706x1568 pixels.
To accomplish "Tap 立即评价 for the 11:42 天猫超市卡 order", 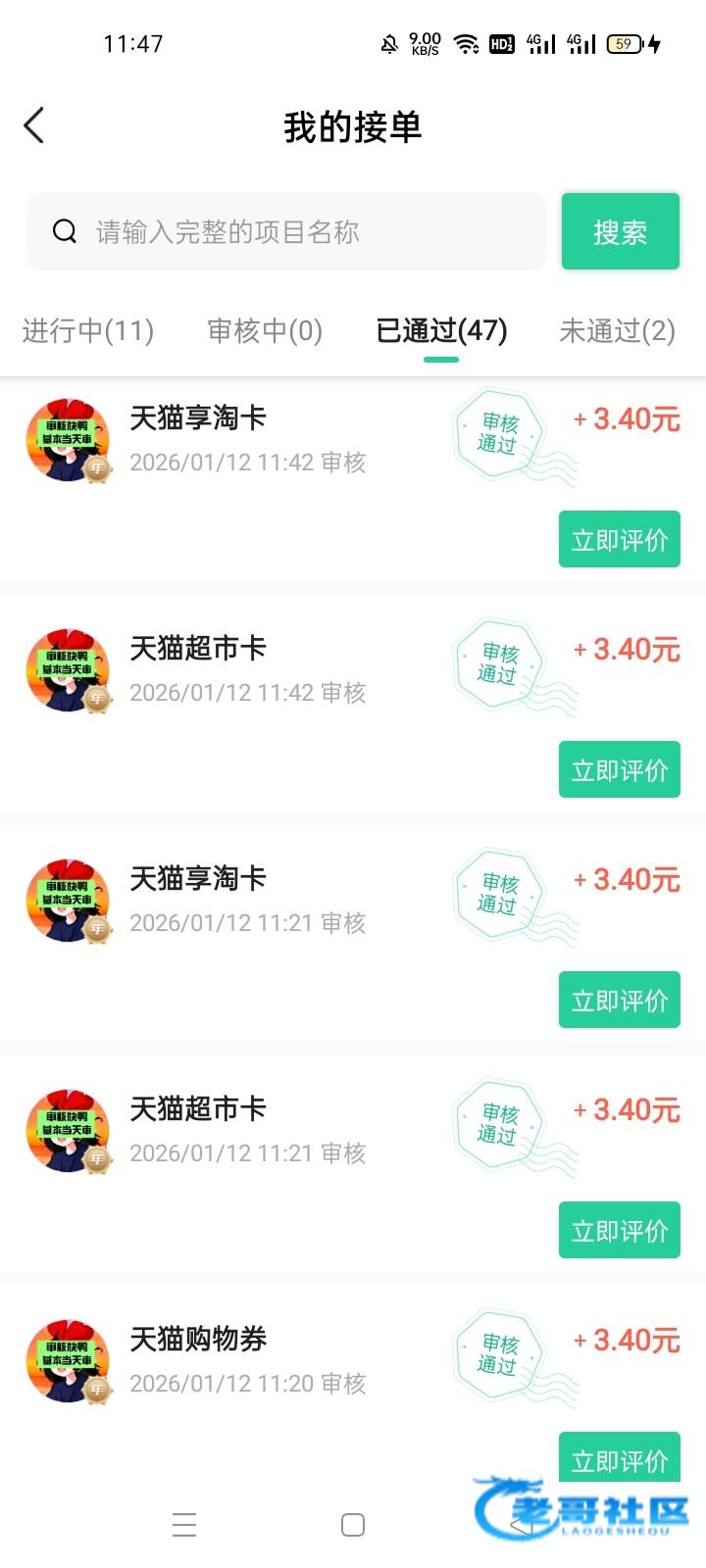I will click(620, 769).
